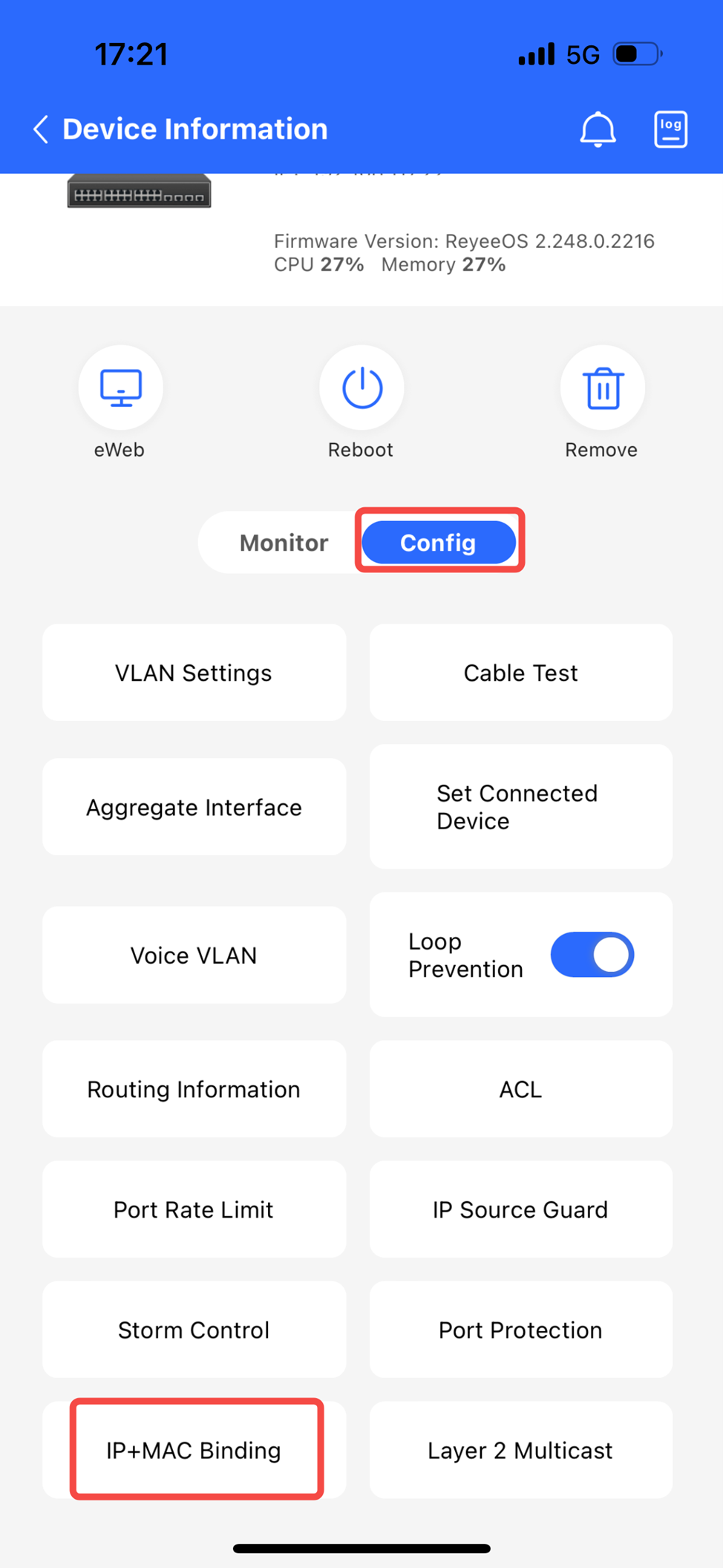723x1568 pixels.
Task: Reboot the switch
Action: coord(361,388)
